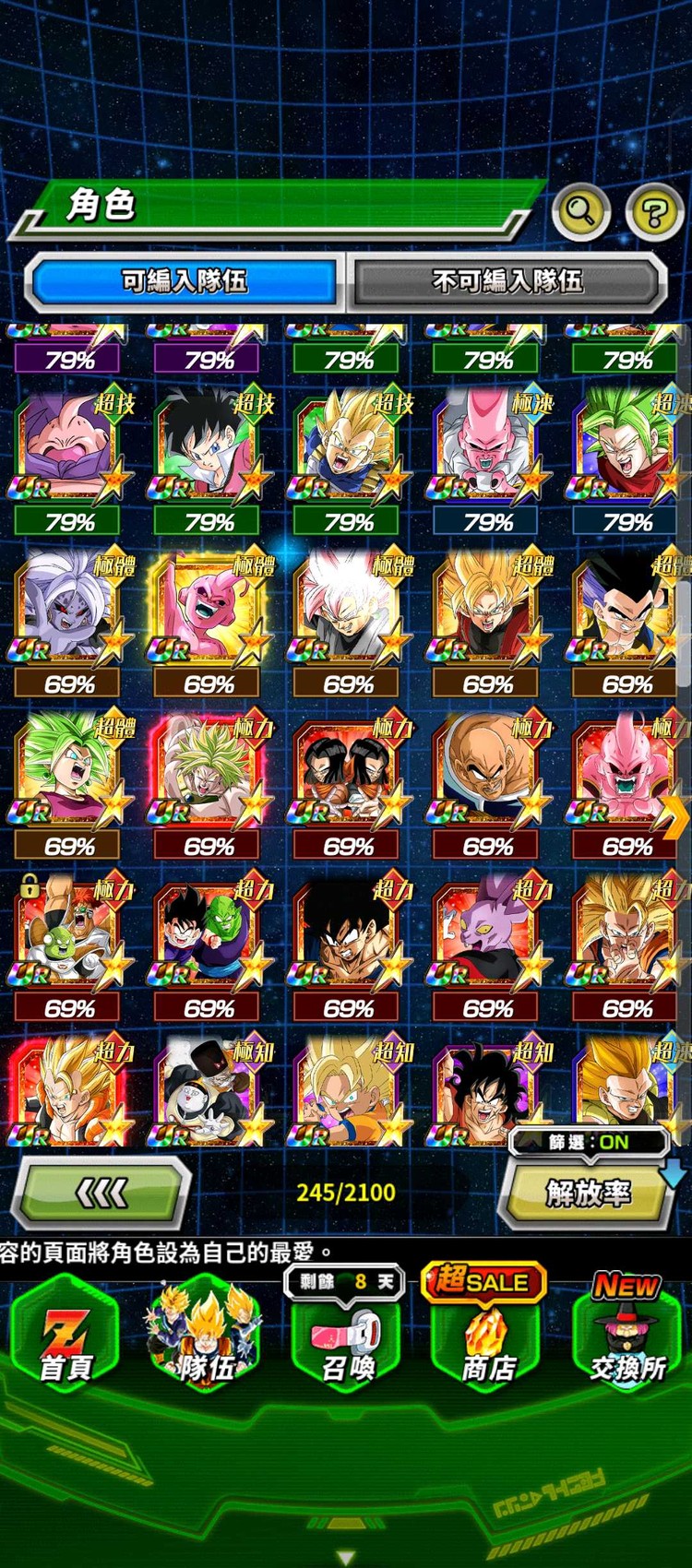692x1568 pixels.
Task: Tap the back arrows button
Action: [x=101, y=1194]
